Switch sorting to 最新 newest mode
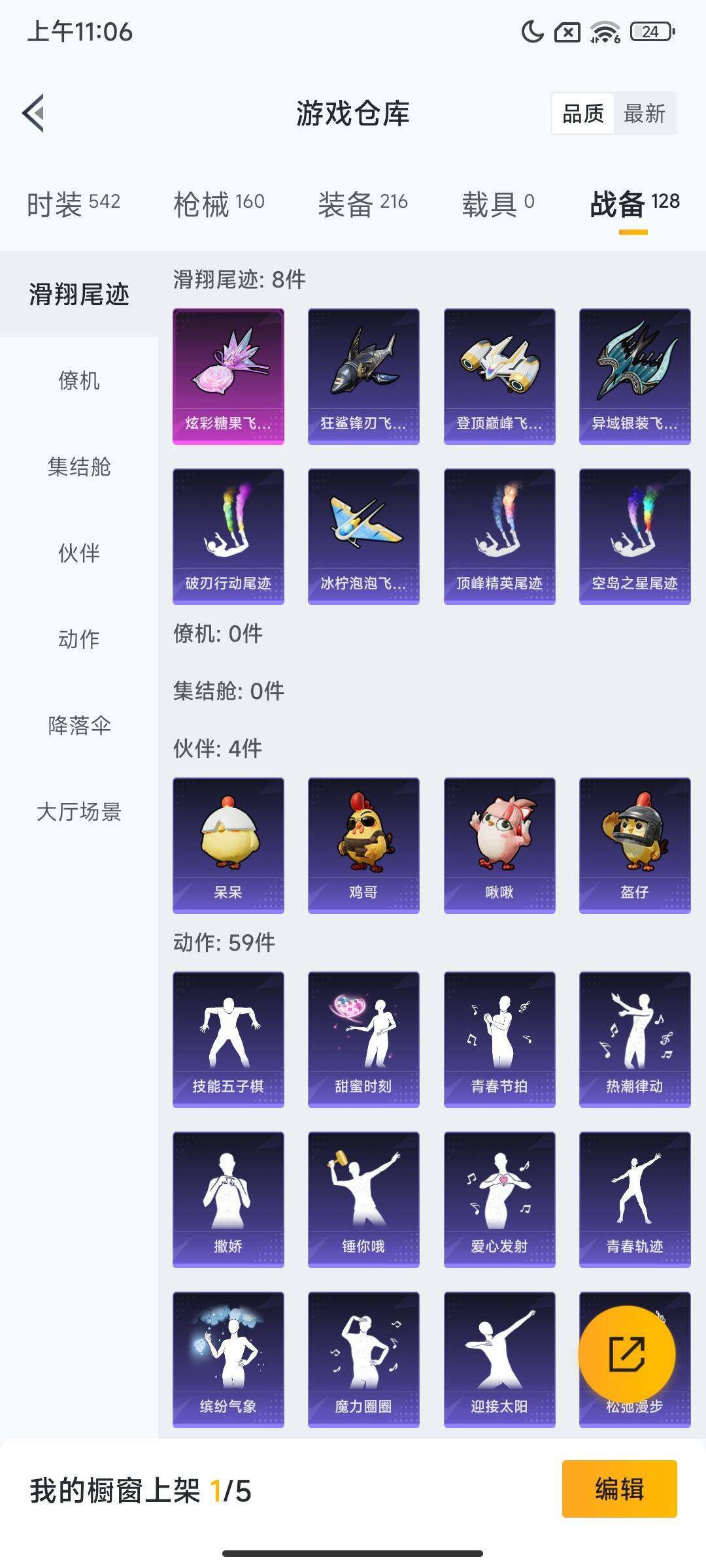The image size is (706, 1568). [x=644, y=114]
